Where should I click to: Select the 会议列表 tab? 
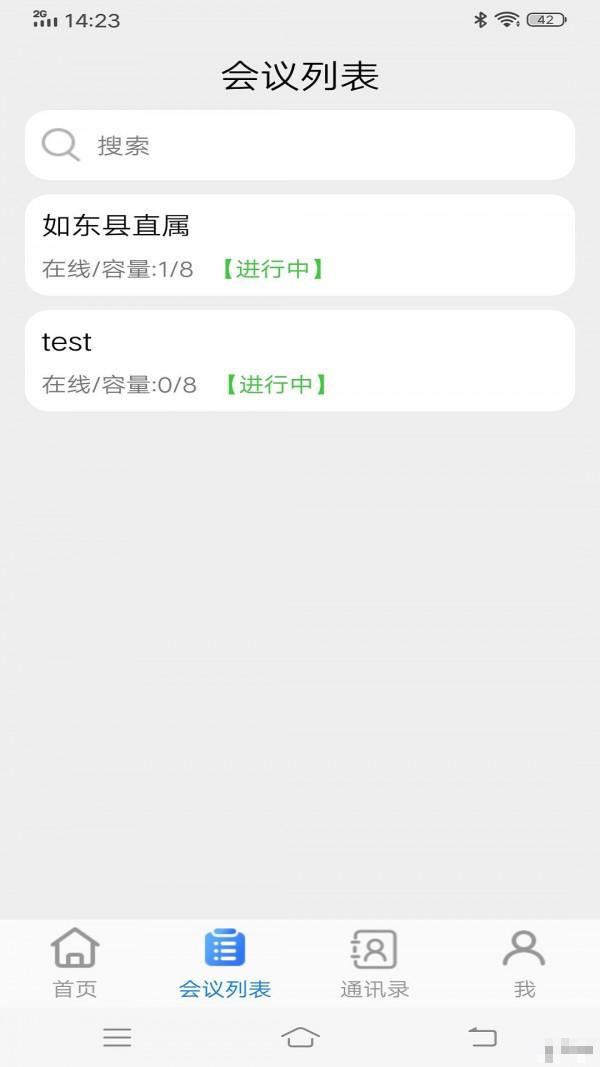tap(225, 963)
